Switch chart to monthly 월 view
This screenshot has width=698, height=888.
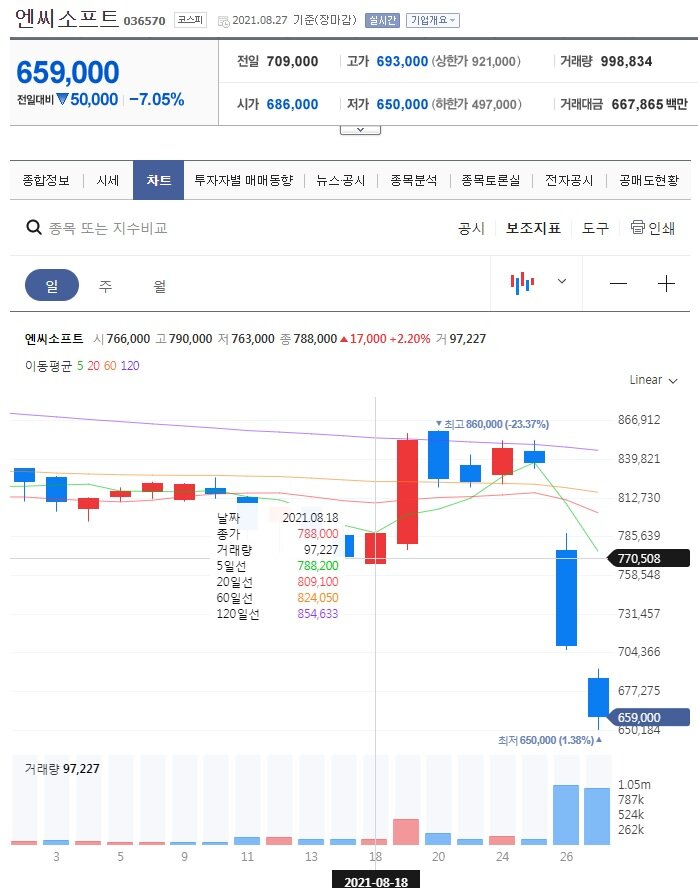159,285
